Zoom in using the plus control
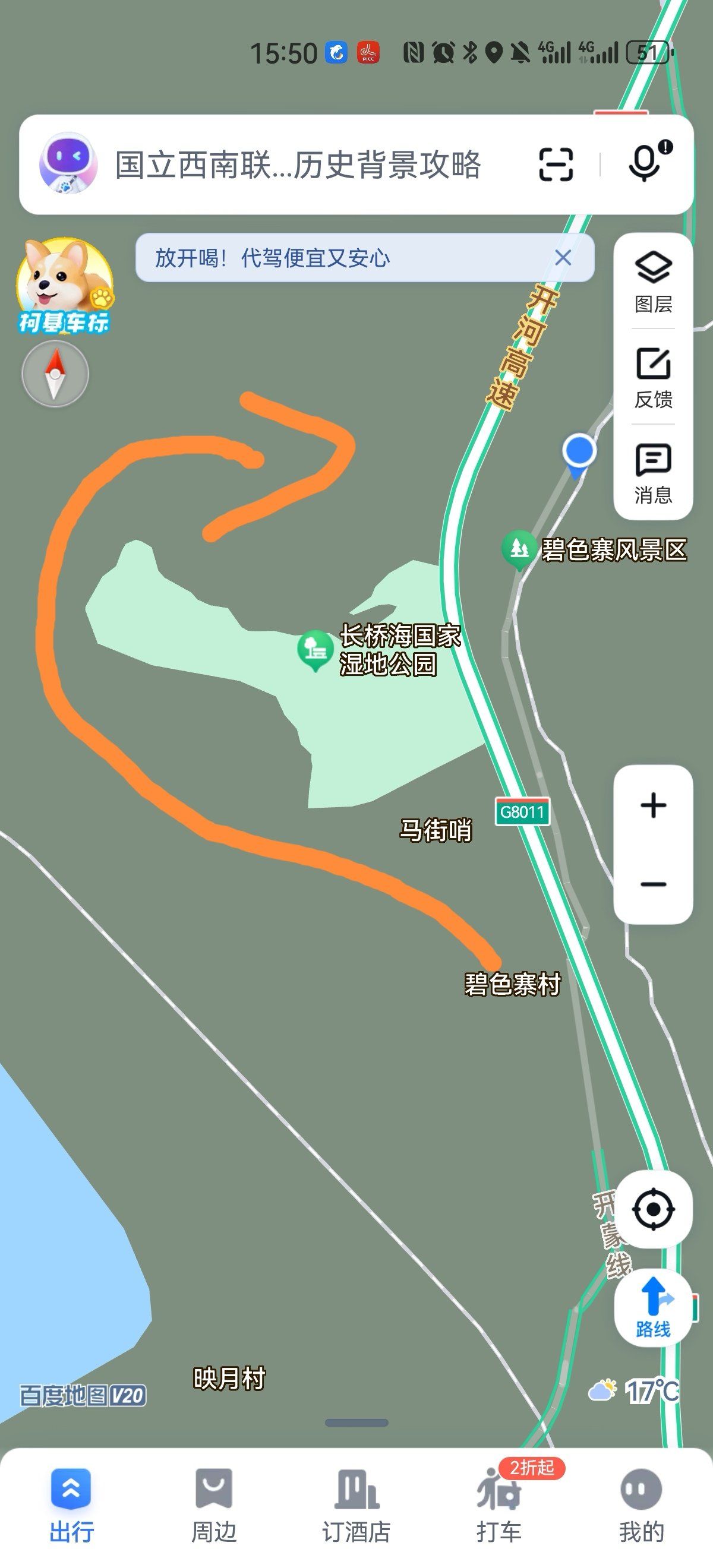Viewport: 713px width, 1568px height. pos(653,807)
